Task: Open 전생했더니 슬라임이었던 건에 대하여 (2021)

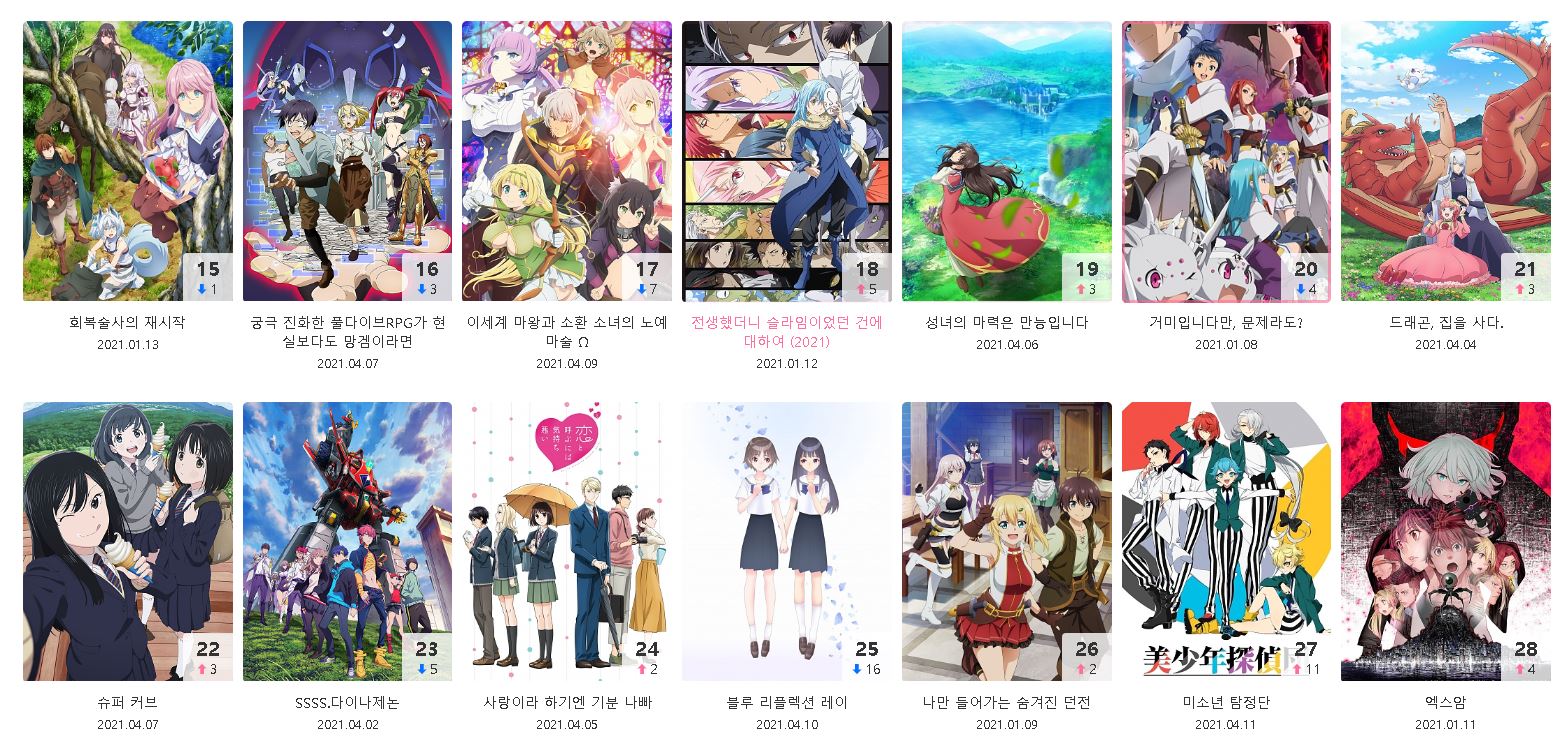Action: (x=786, y=161)
